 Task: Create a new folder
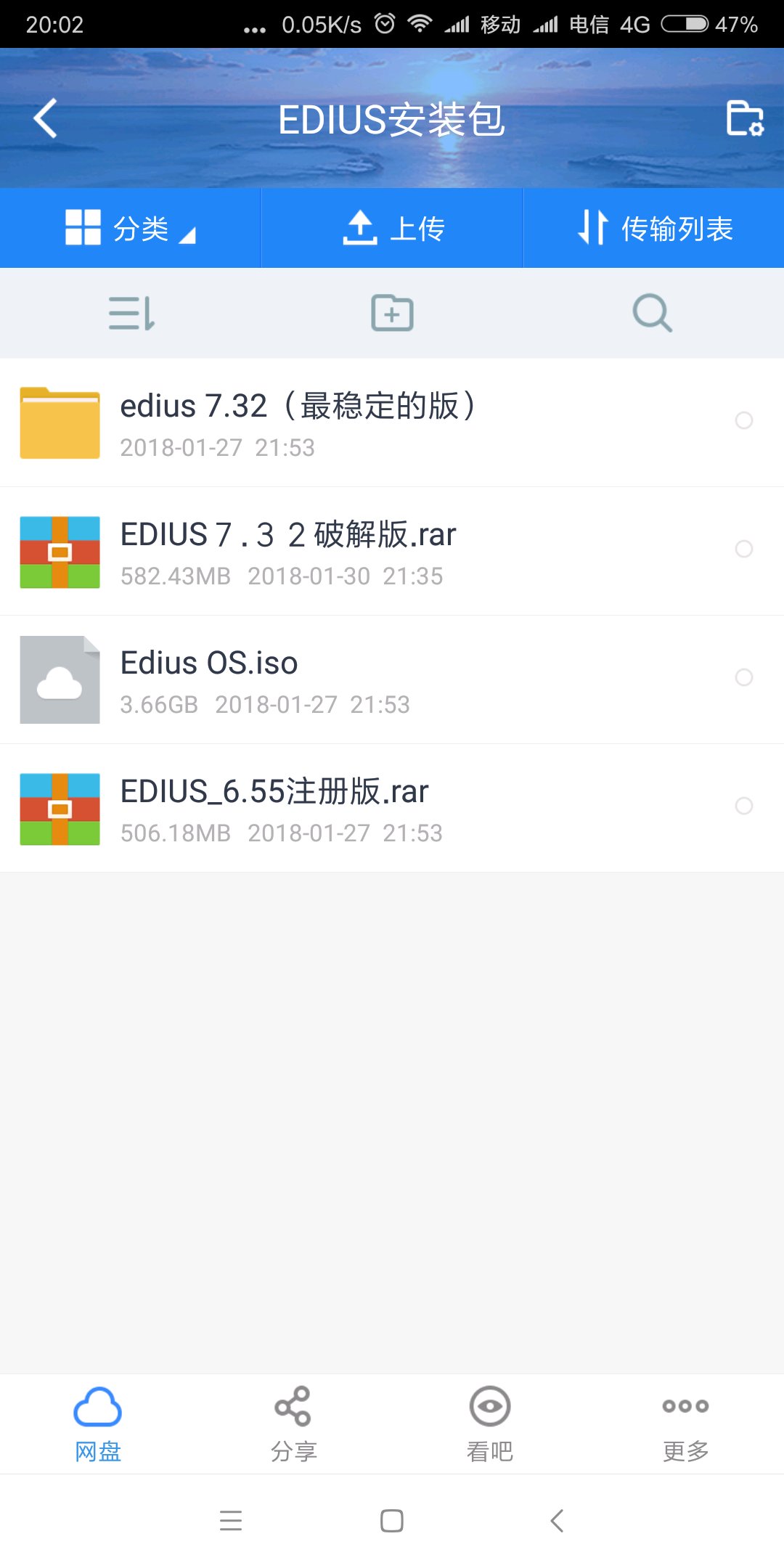392,314
